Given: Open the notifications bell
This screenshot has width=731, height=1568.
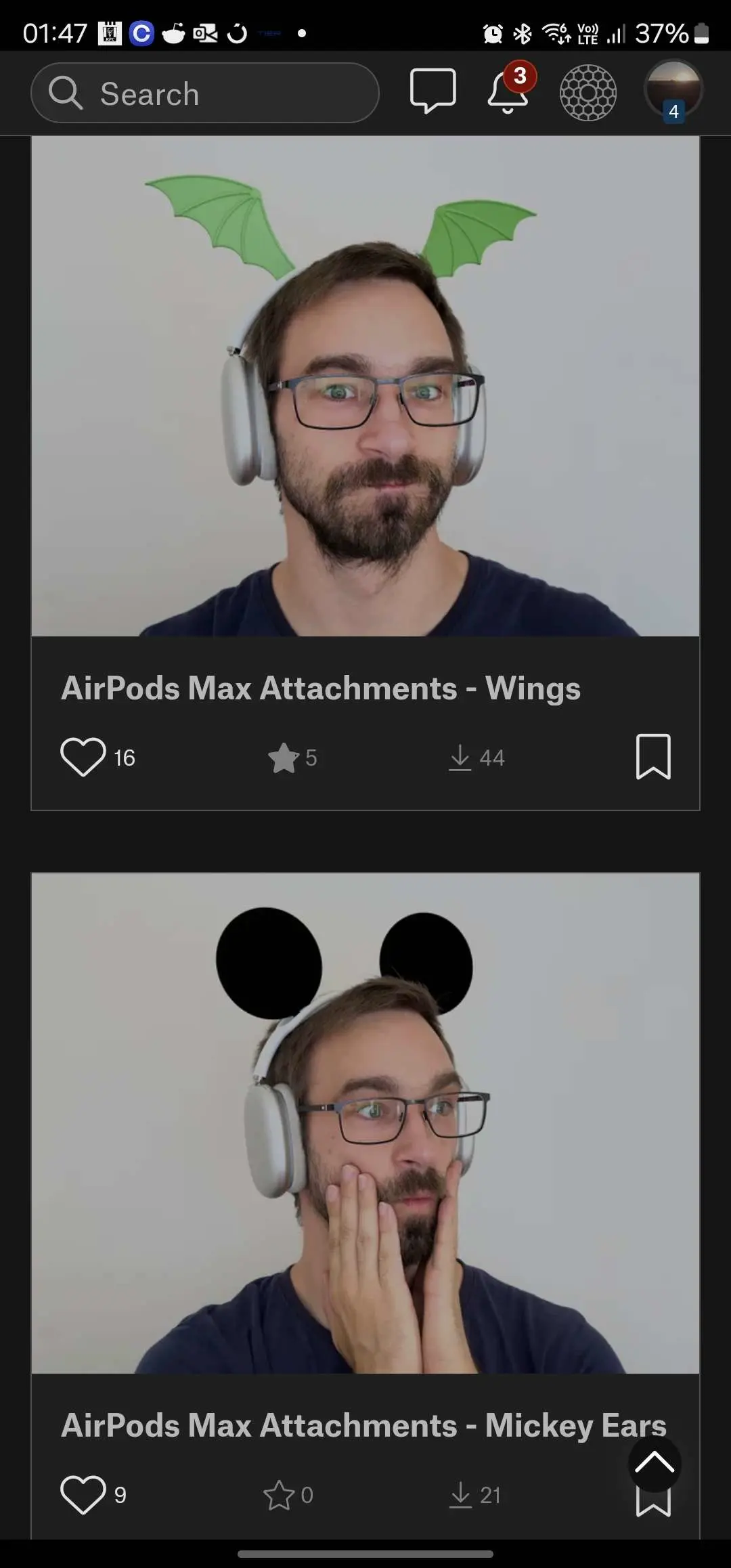Looking at the screenshot, I should coord(508,91).
